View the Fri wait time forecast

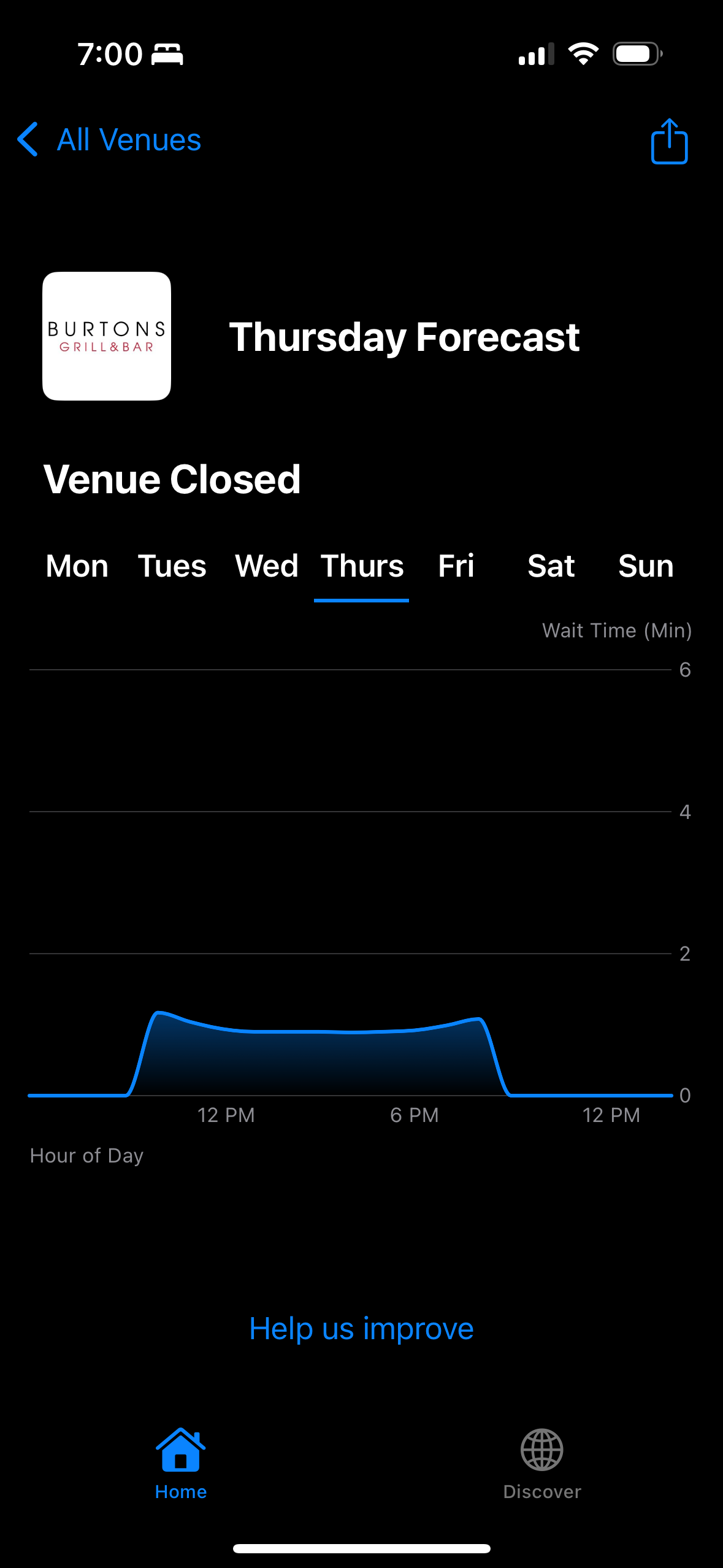click(x=456, y=566)
